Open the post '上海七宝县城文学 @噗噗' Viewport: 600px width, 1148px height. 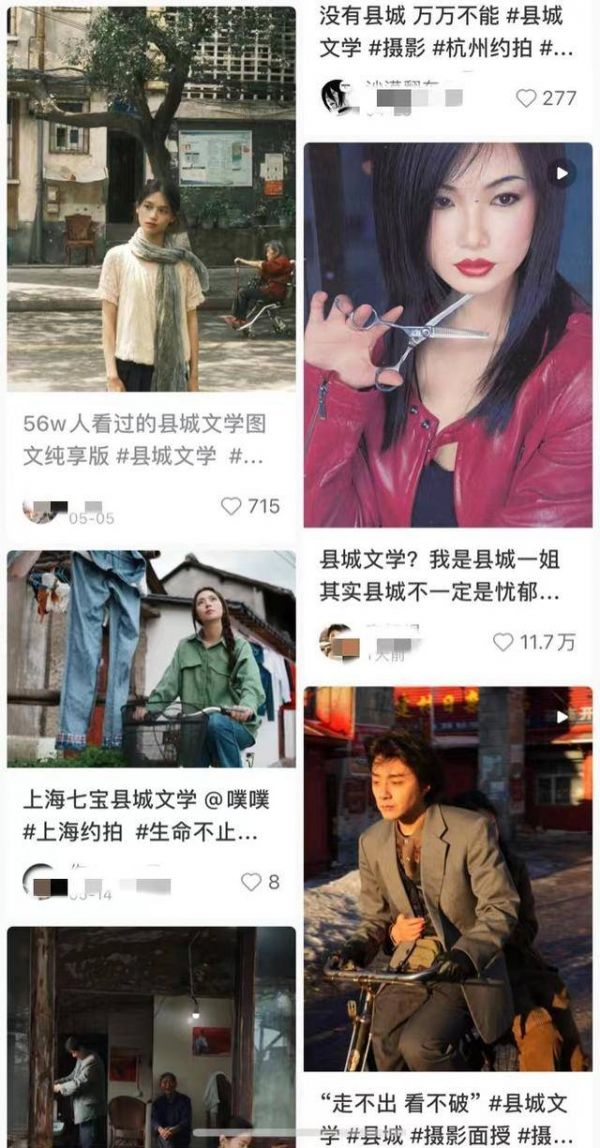[151, 658]
